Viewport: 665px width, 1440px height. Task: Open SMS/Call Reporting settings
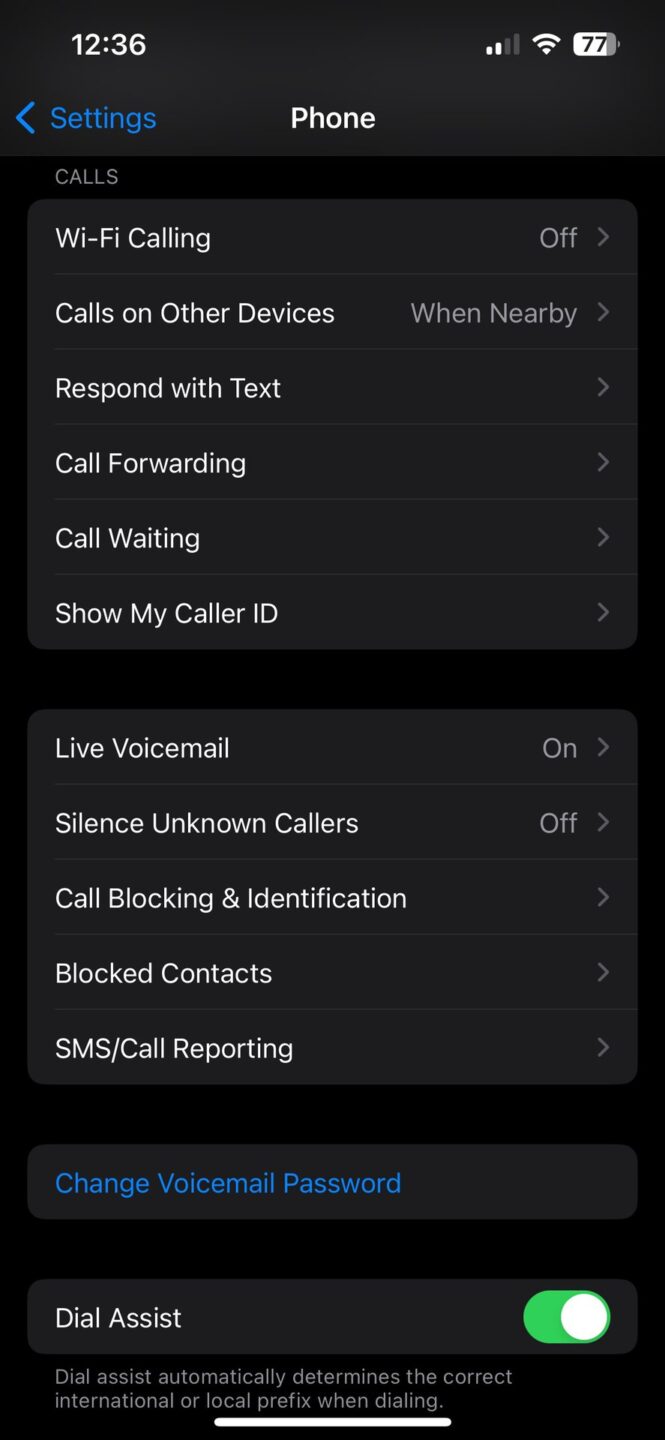tap(332, 1048)
